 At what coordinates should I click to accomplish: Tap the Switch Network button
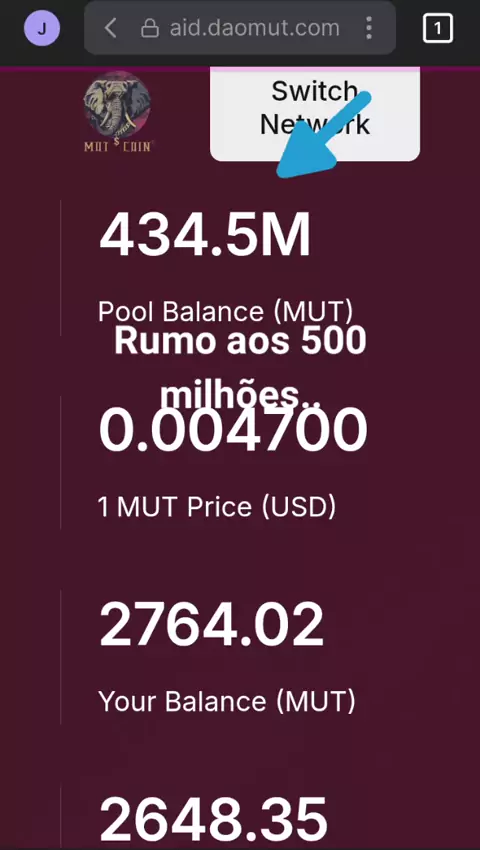(315, 114)
